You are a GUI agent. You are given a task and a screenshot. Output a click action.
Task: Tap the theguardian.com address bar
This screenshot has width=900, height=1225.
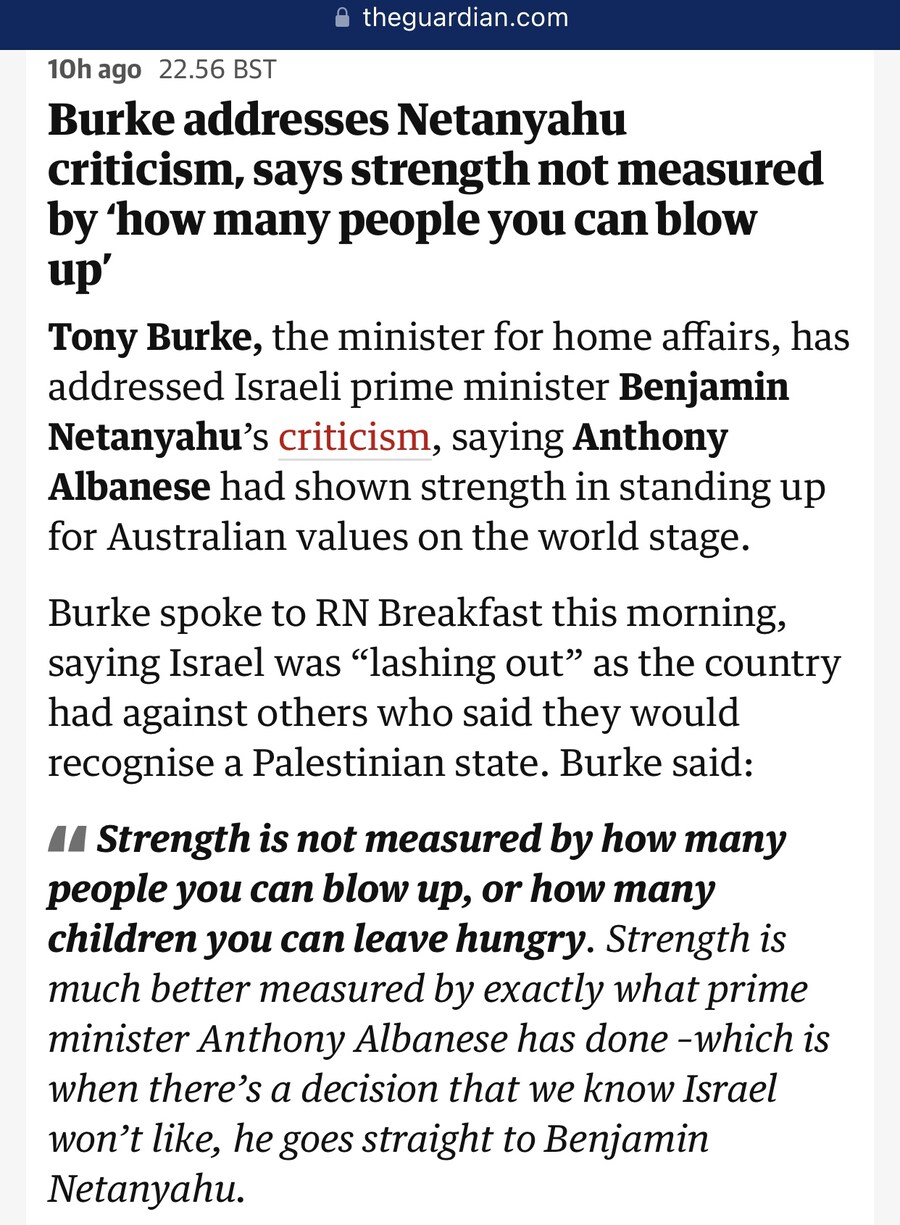tap(451, 18)
